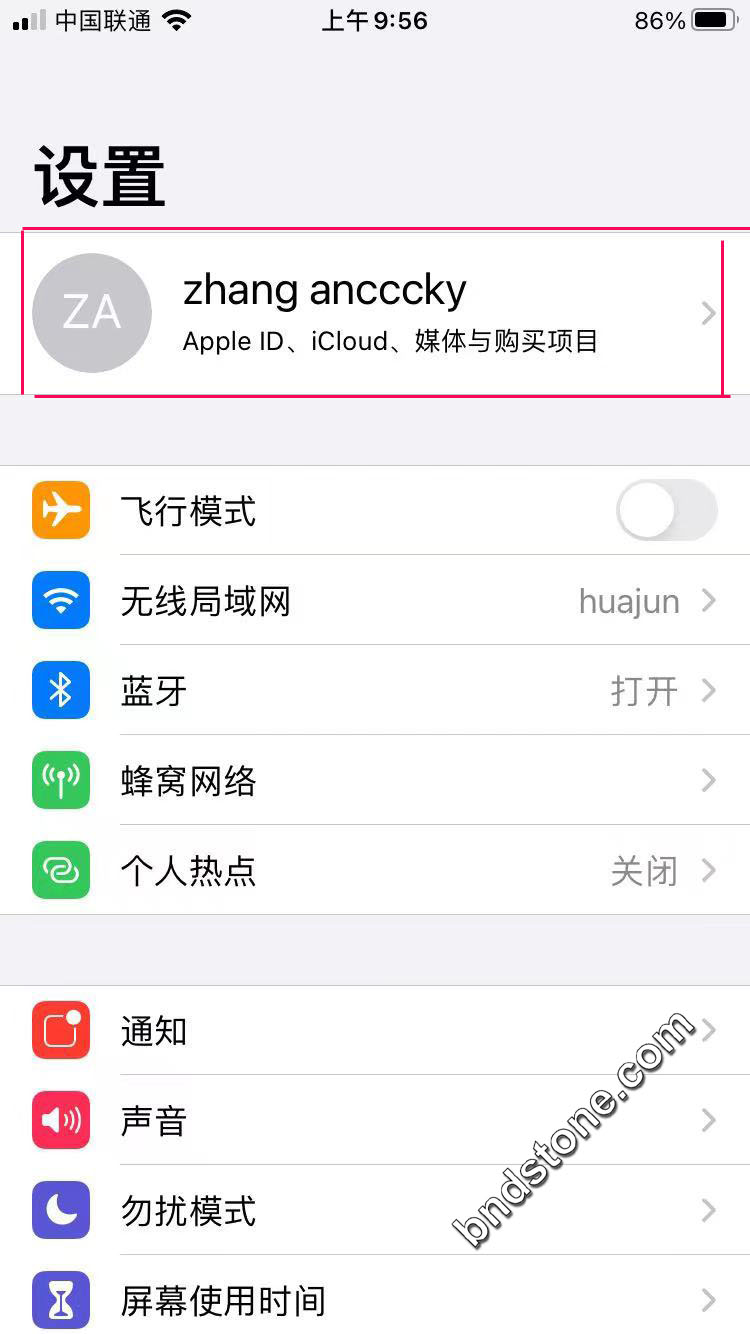This screenshot has width=750, height=1334.
Task: Open 通知 notifications settings
Action: coord(375,1031)
